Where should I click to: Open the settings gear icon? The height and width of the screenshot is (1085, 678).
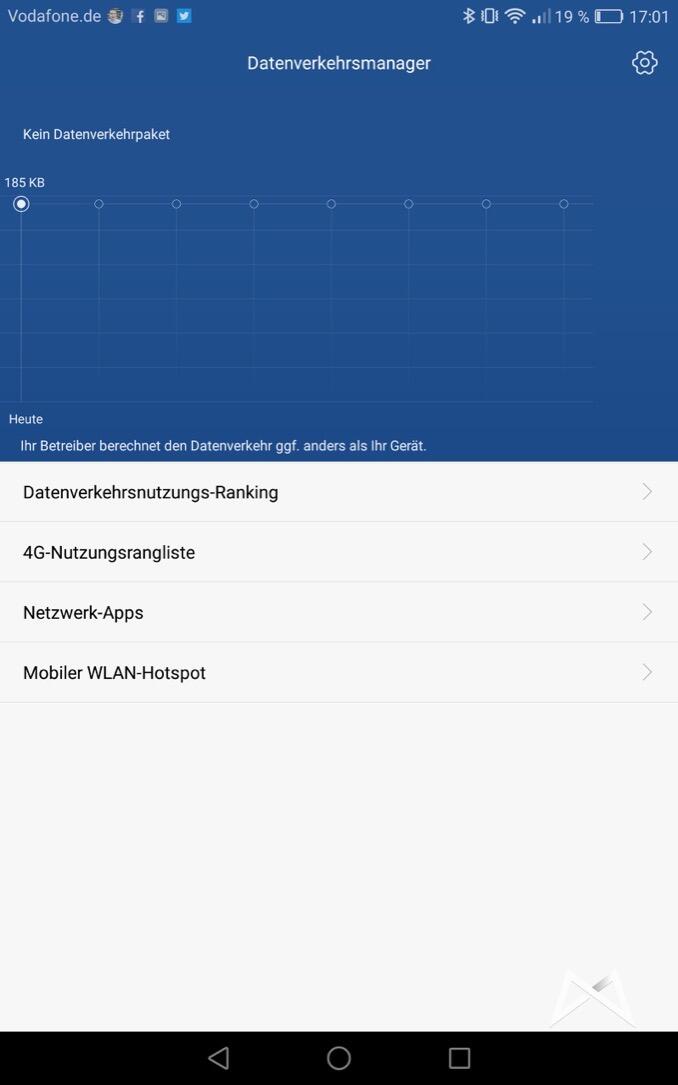coord(644,63)
